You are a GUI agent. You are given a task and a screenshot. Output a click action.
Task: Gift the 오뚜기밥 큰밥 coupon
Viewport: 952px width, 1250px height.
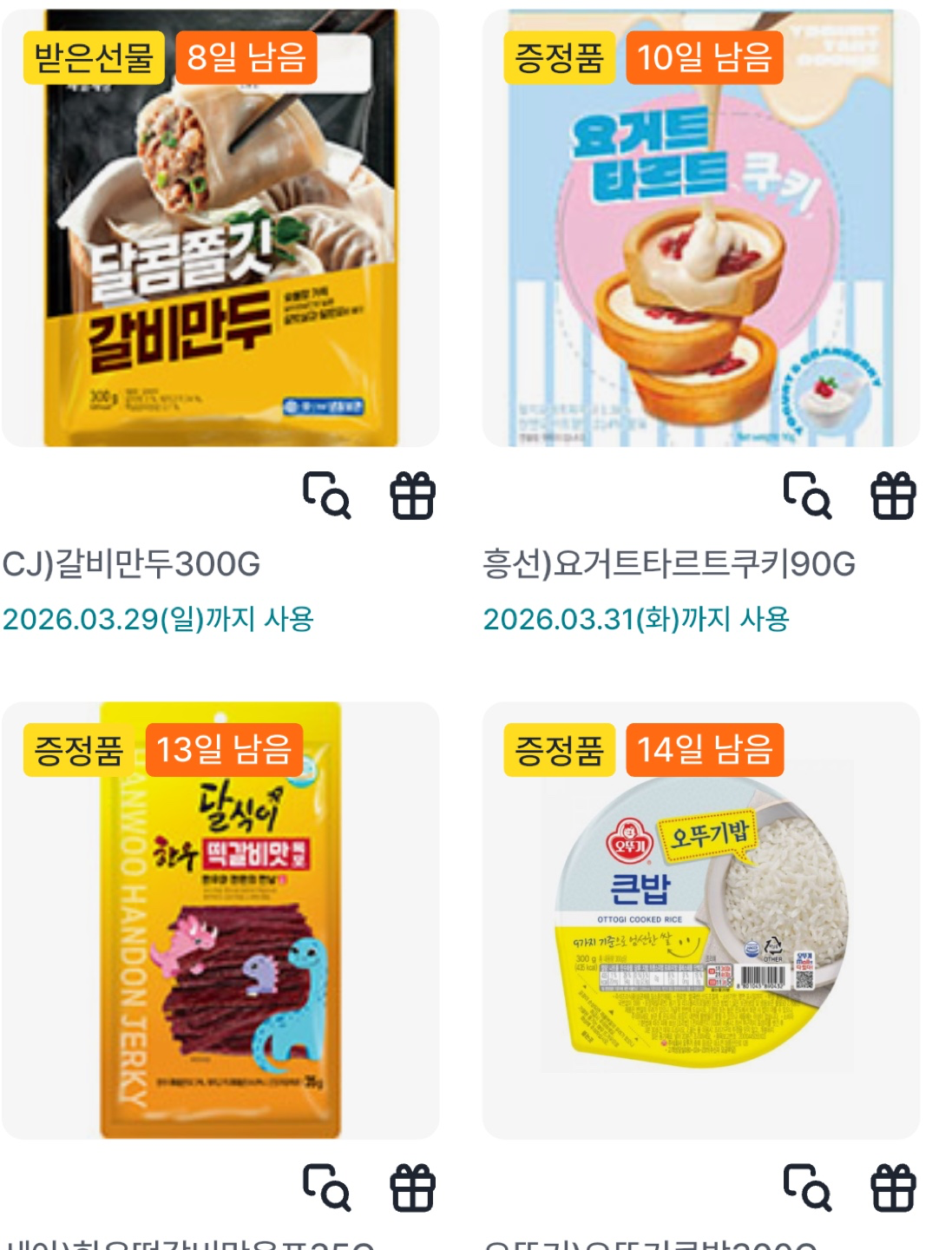pyautogui.click(x=893, y=1187)
